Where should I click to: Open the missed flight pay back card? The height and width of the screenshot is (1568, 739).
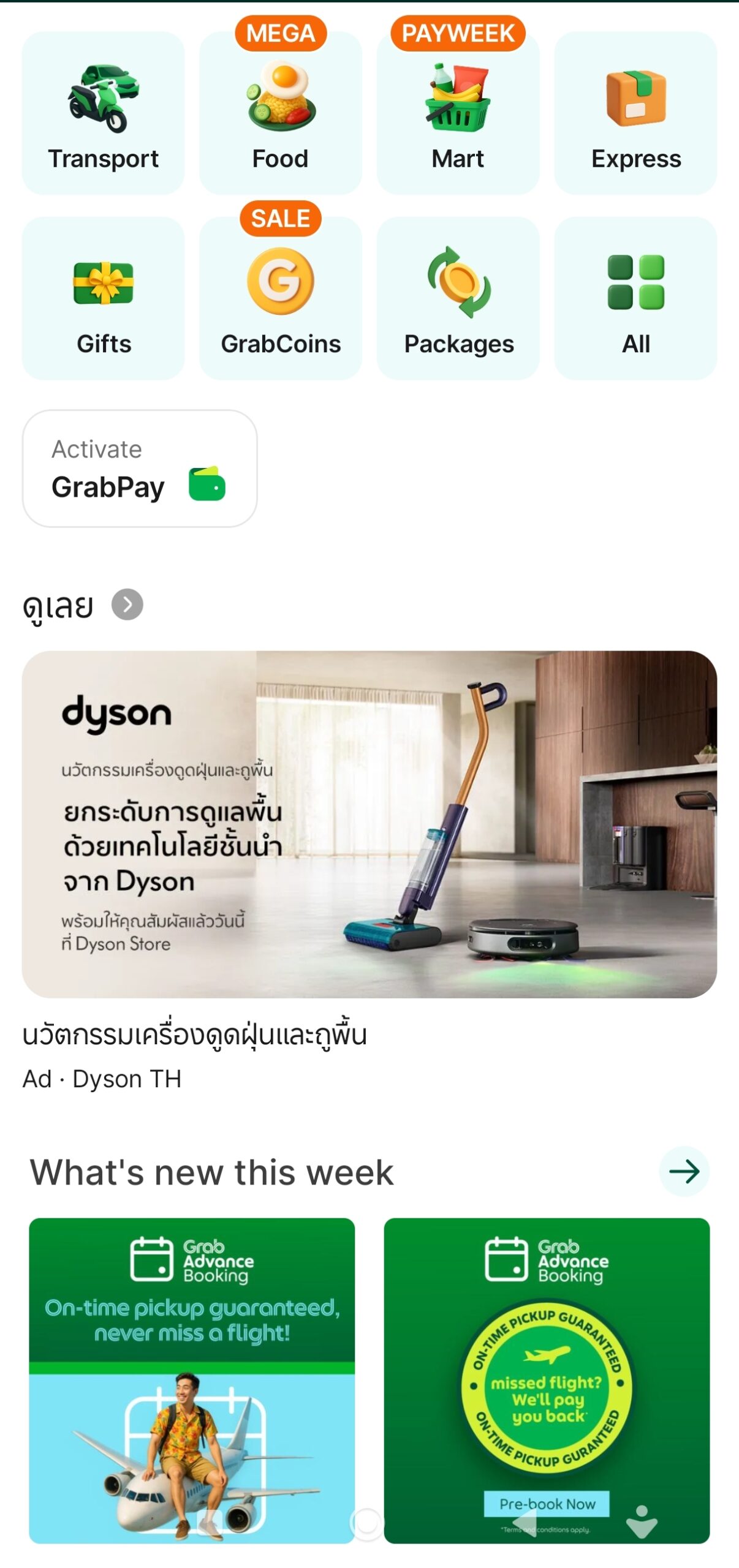coord(547,1379)
